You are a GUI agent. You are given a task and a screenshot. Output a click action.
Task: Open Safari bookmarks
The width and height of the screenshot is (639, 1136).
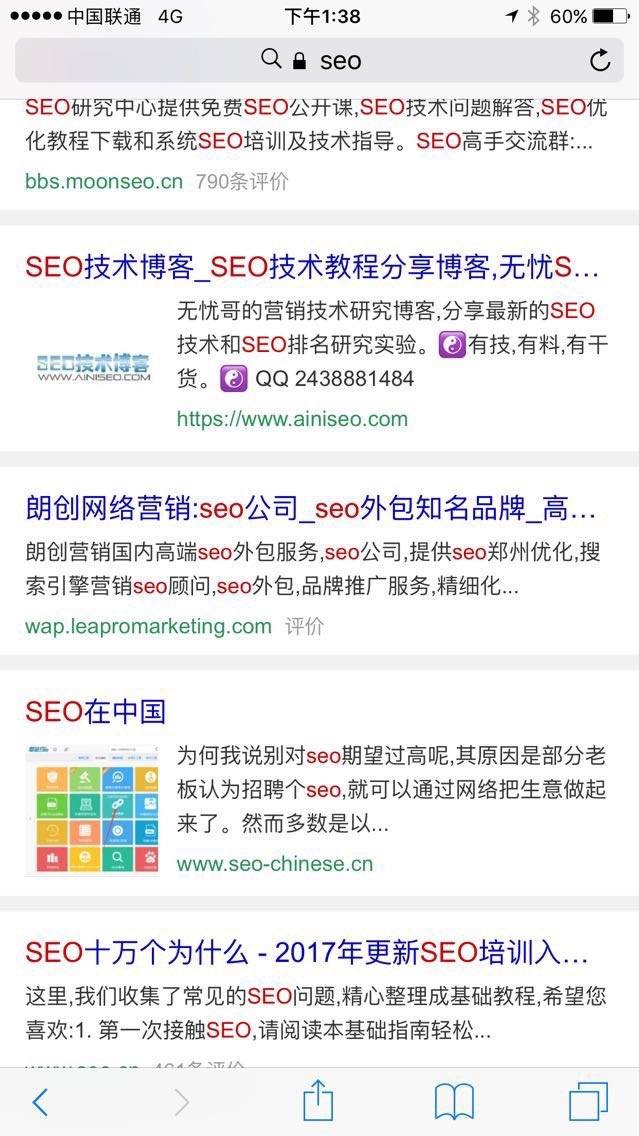[x=454, y=1102]
